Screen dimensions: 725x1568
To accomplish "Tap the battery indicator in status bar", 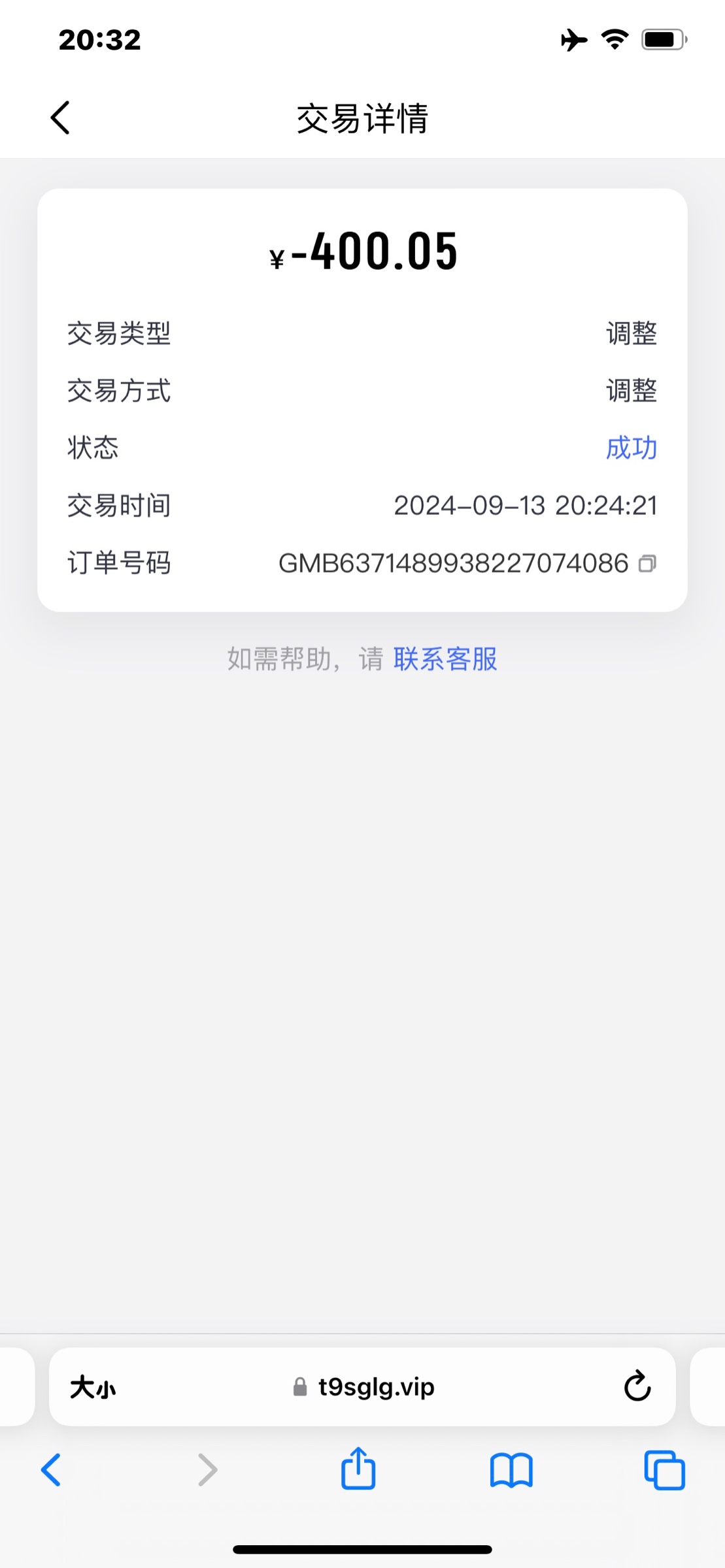I will click(662, 40).
